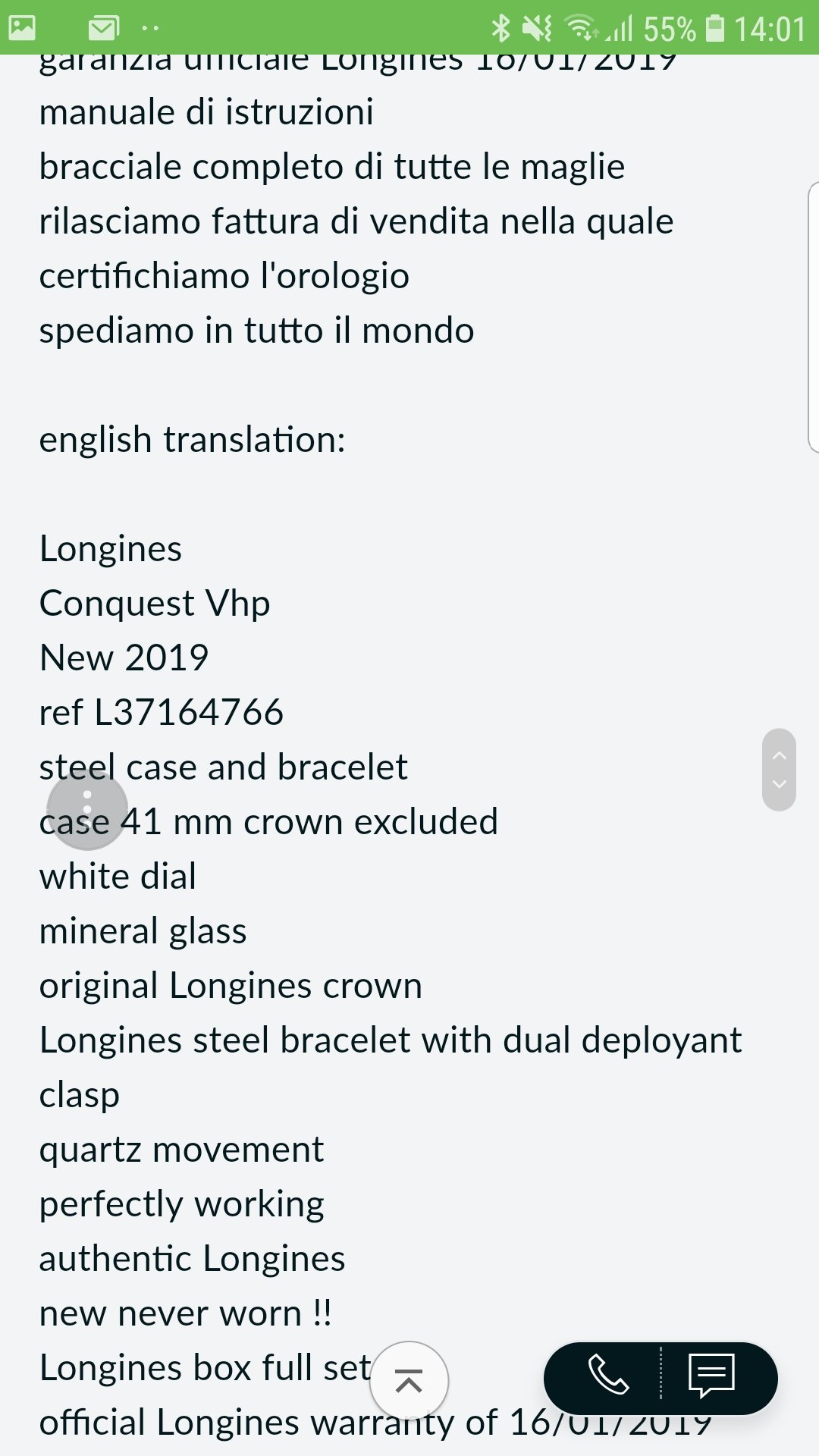Message the seller via chat icon
Viewport: 819px width, 1456px height.
coord(711,1375)
